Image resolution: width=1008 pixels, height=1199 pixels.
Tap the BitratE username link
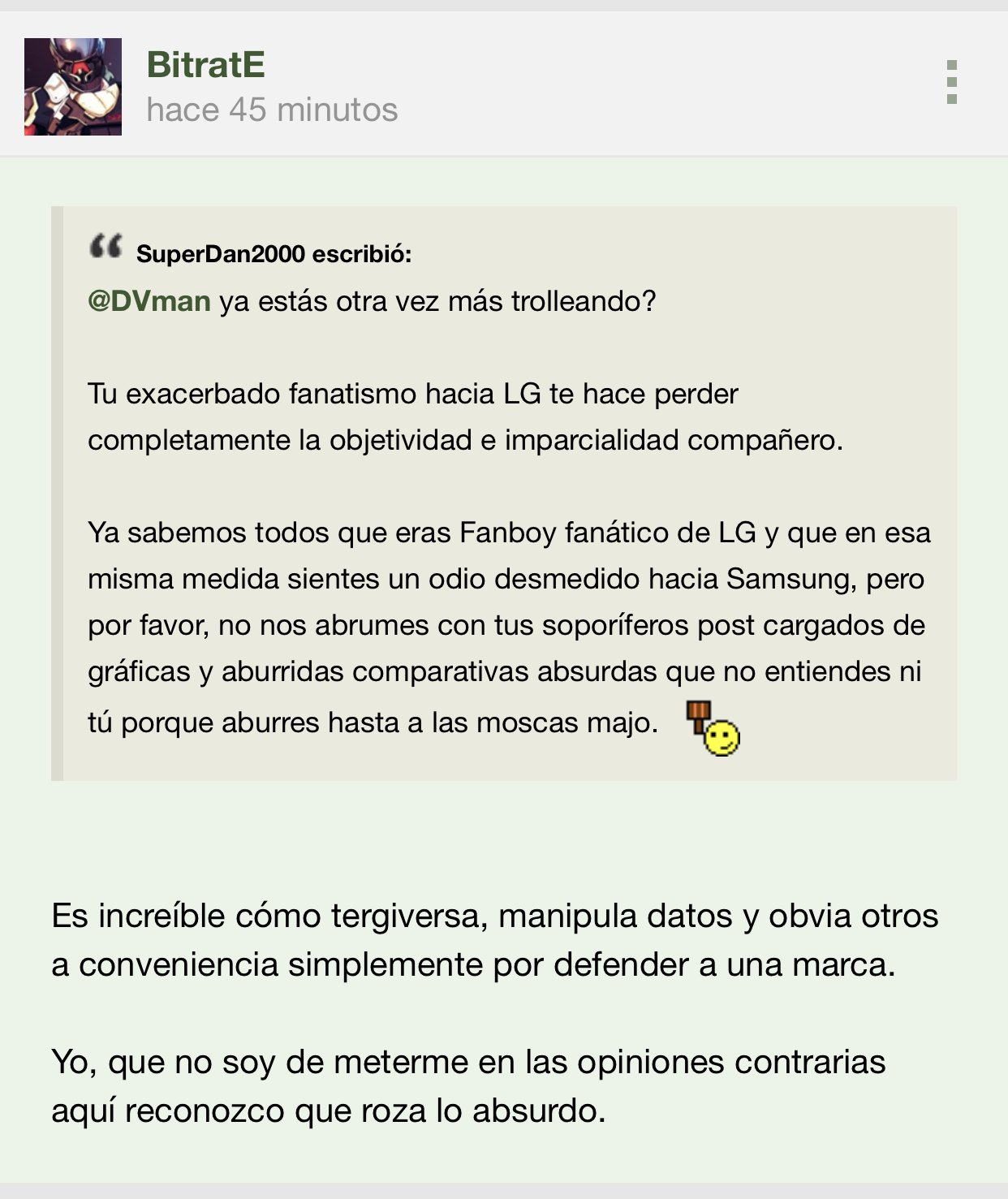pos(206,65)
